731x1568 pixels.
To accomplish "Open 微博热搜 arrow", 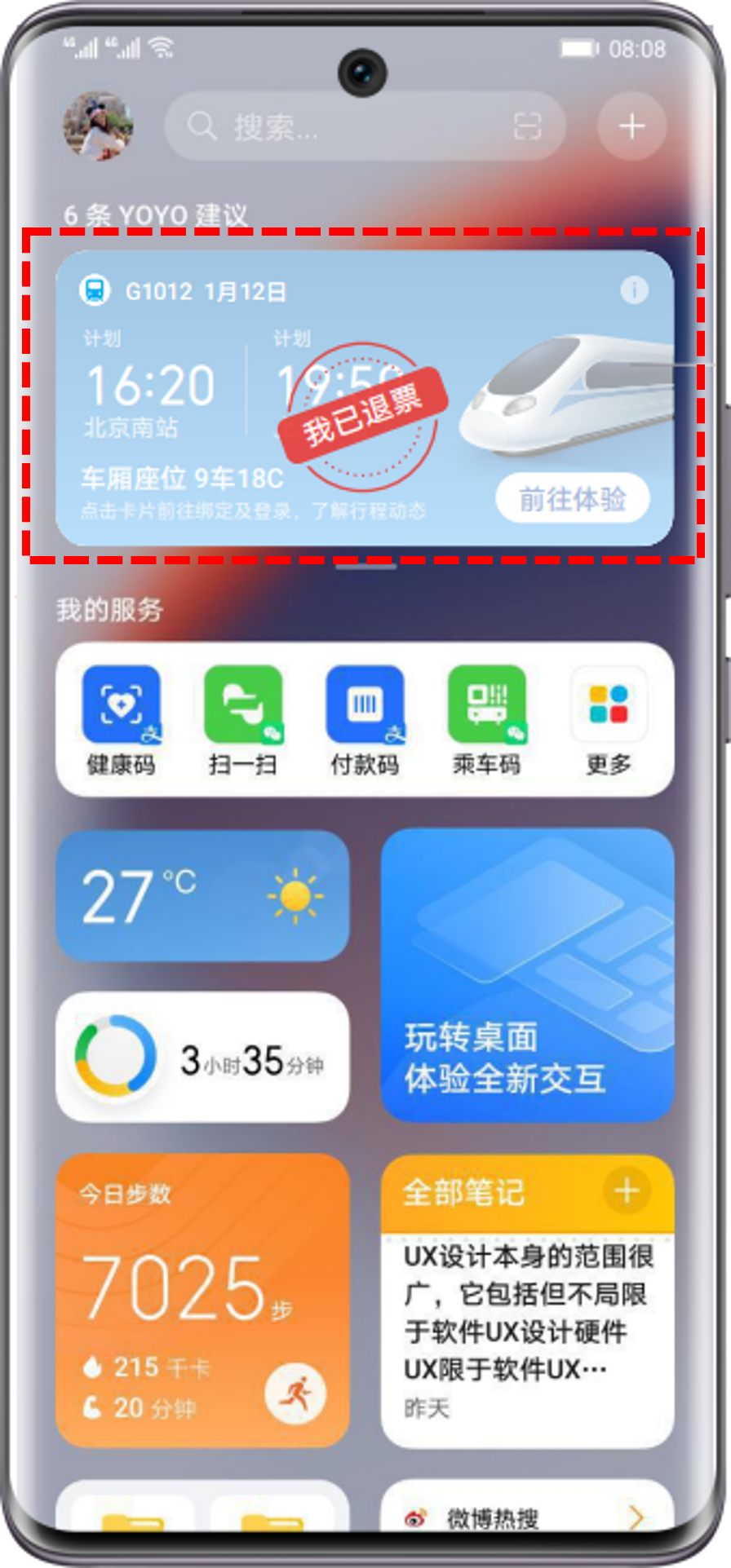I will click(636, 1518).
